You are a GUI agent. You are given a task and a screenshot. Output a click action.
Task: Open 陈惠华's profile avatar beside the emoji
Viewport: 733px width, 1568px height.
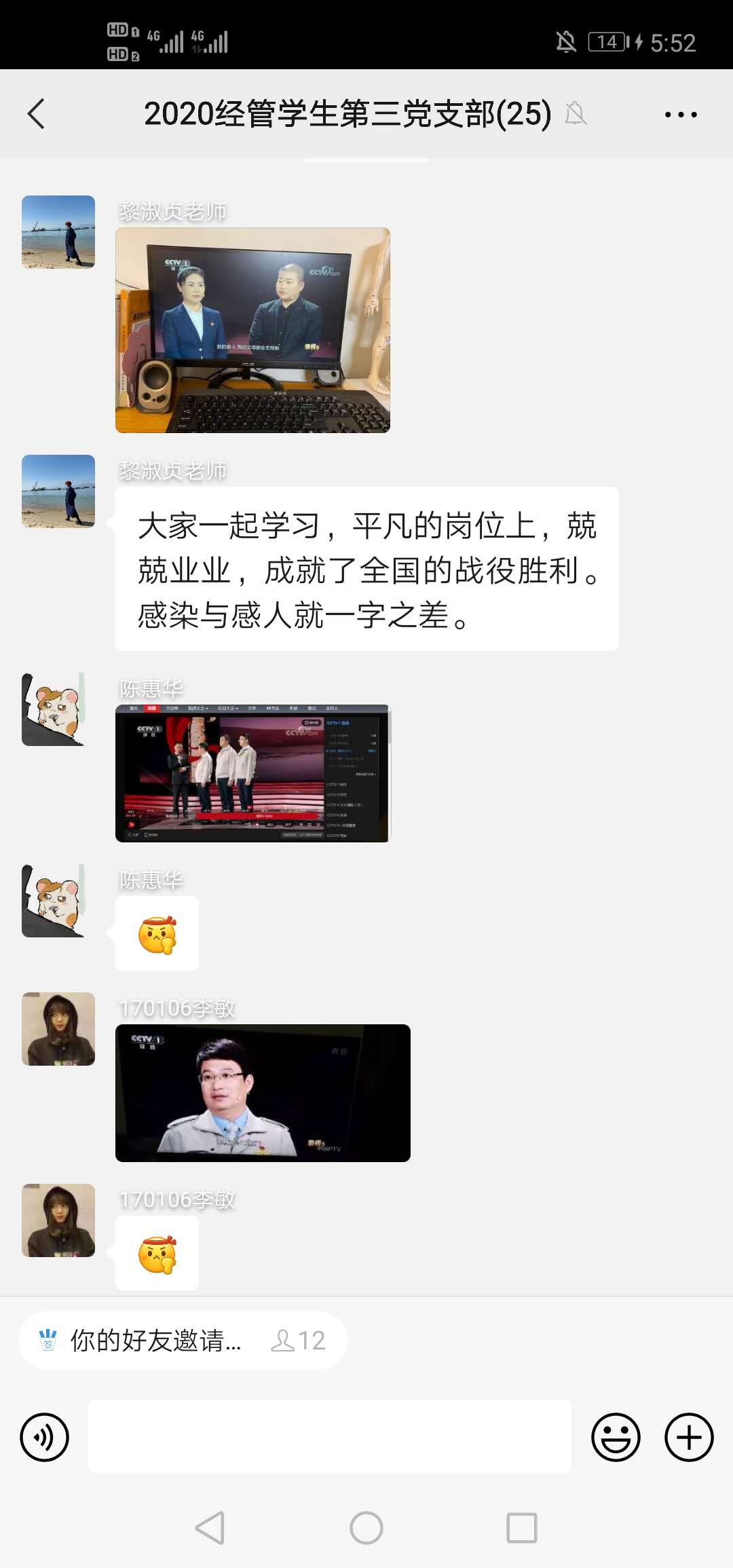(58, 901)
